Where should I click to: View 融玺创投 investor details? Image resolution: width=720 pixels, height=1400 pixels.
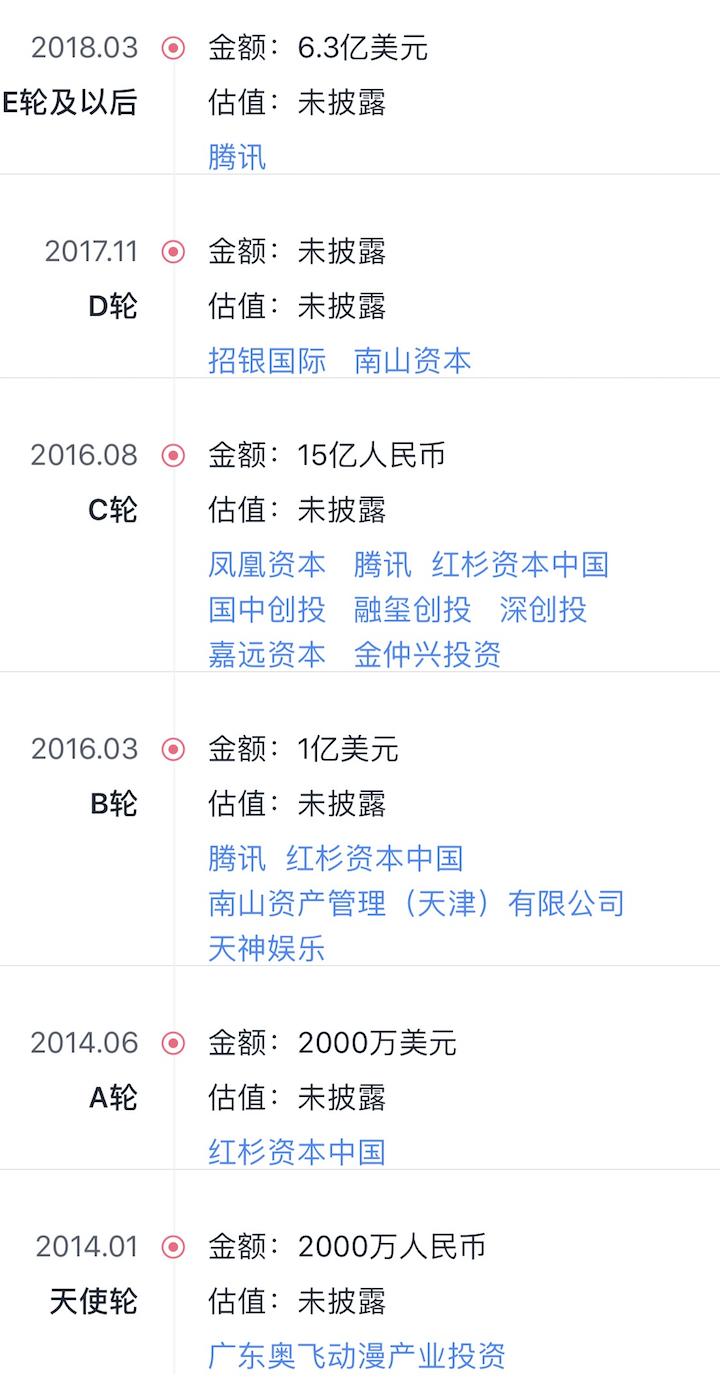click(413, 610)
